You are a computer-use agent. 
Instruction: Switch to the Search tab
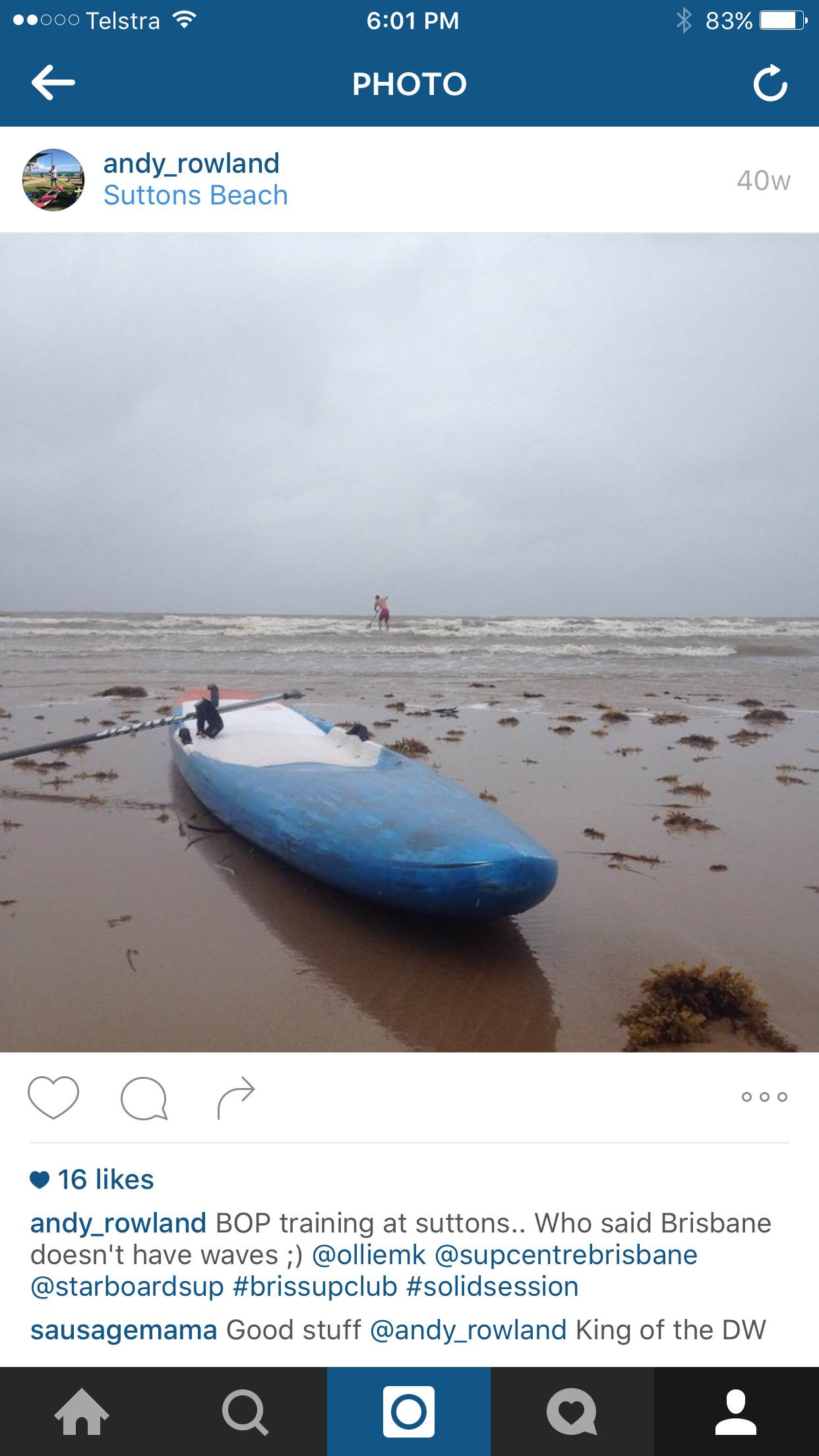click(245, 1412)
